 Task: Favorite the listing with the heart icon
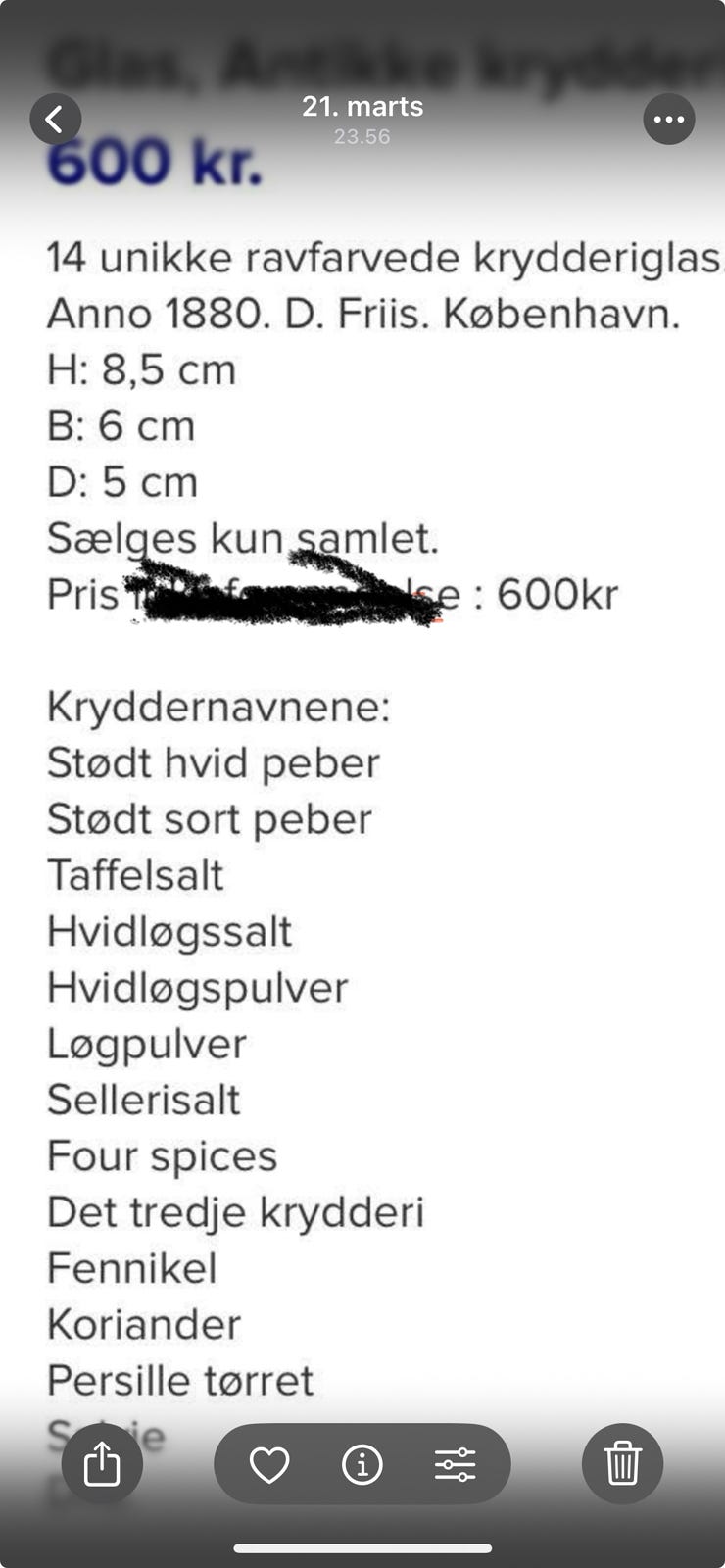click(268, 1463)
